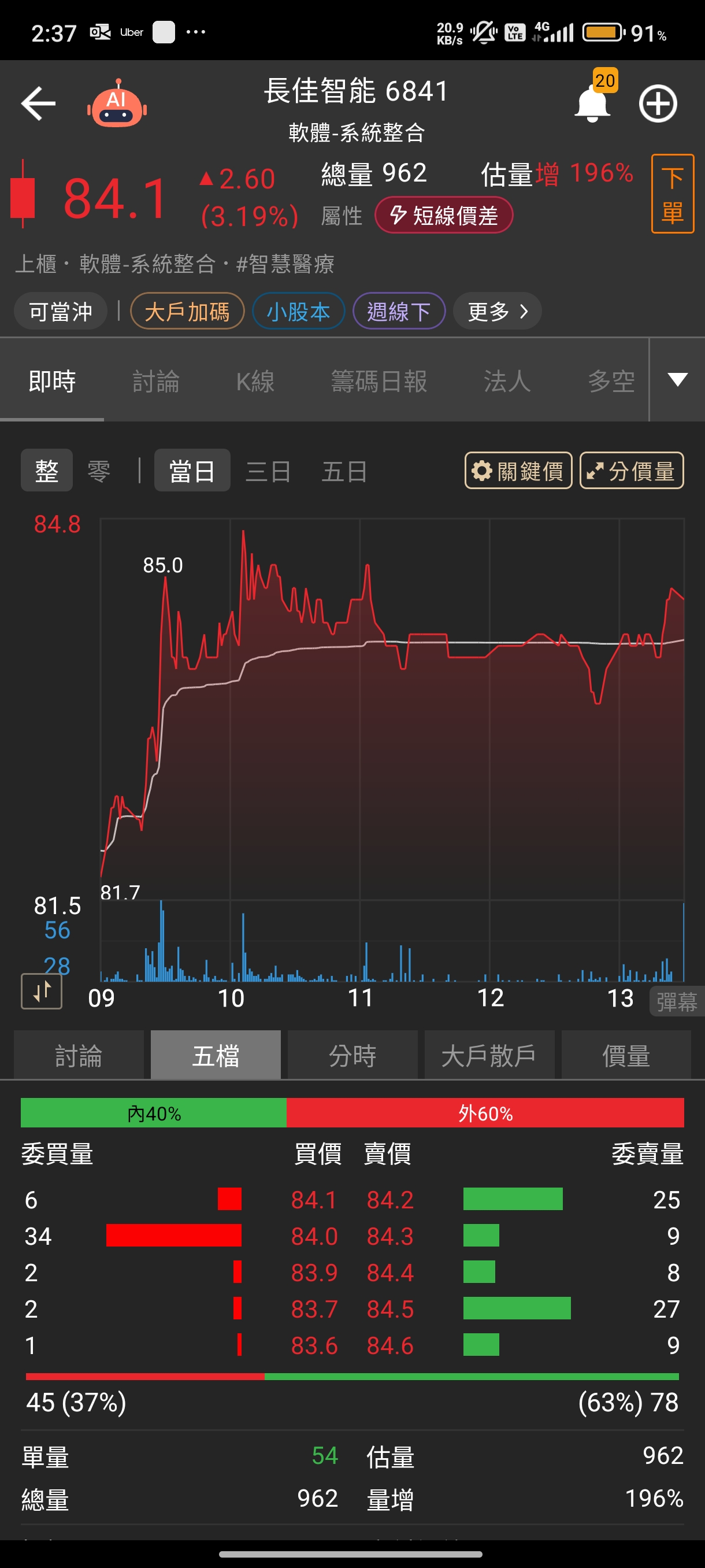Switch to the 籌碼日報 tab
Viewport: 705px width, 1568px height.
click(379, 381)
